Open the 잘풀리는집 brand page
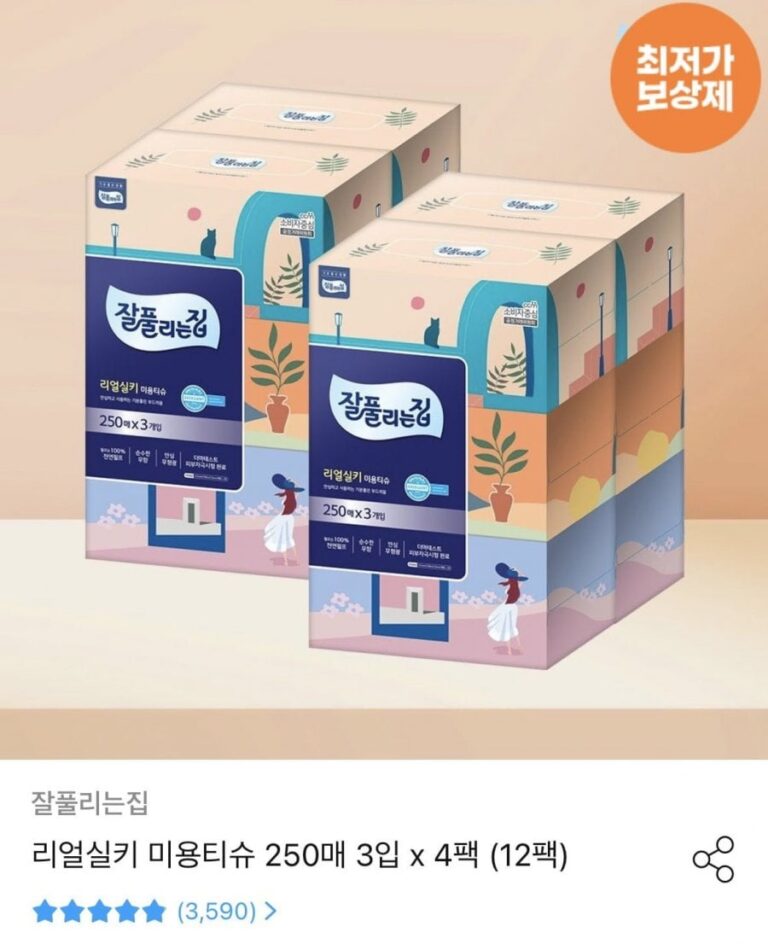 [90, 803]
